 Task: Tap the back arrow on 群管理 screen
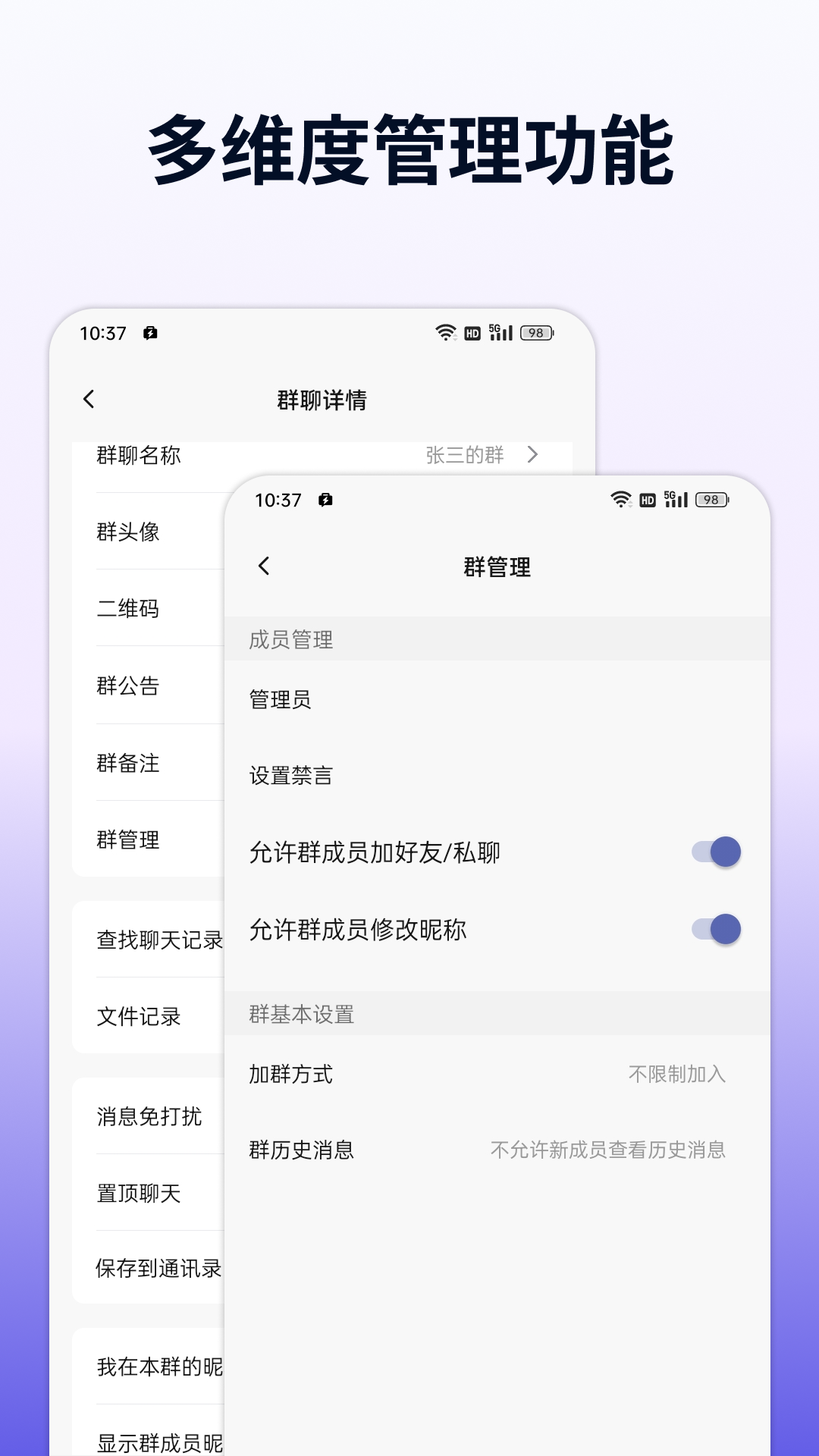click(x=264, y=566)
